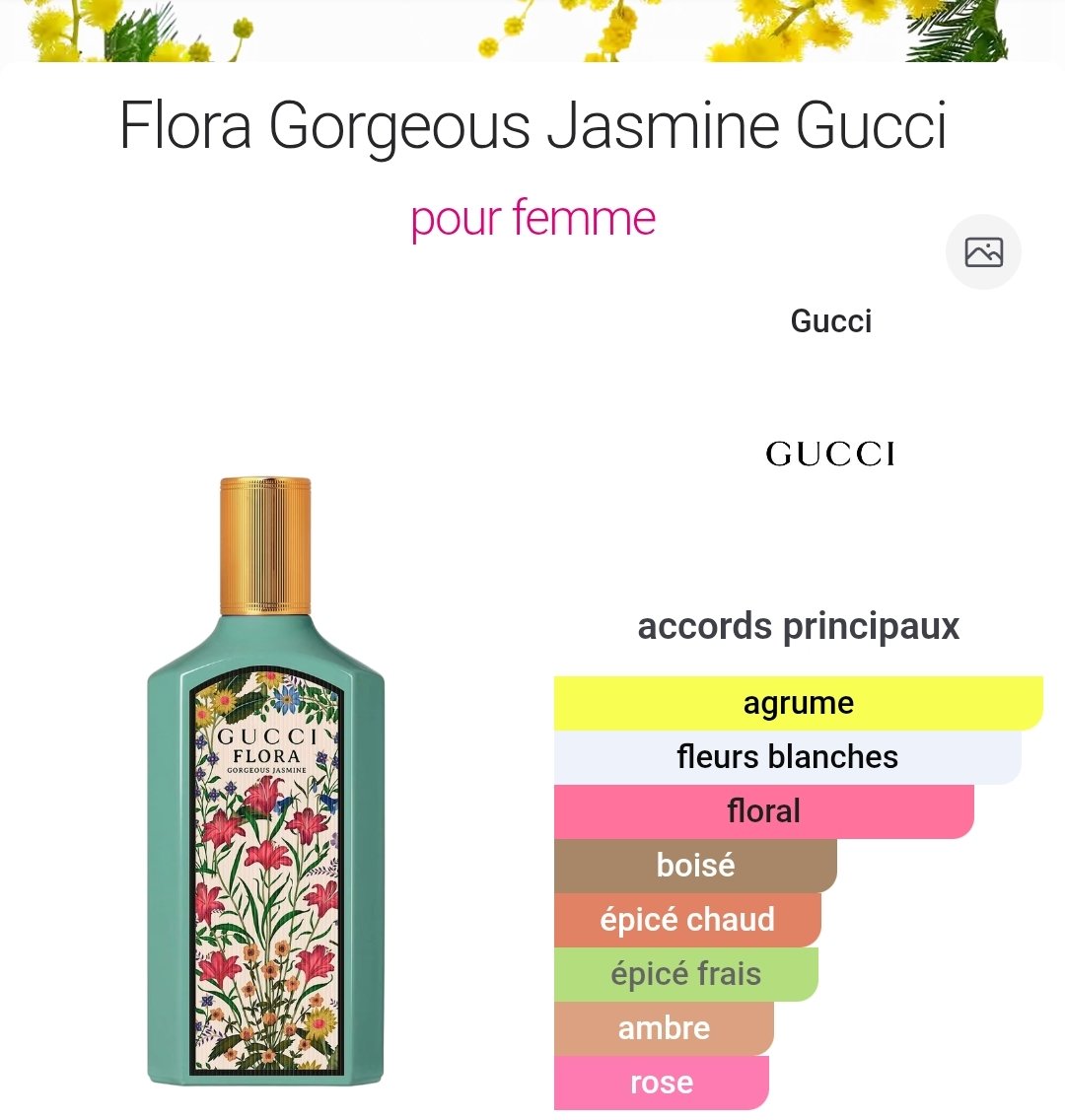Open the Gucci designer link

point(830,321)
